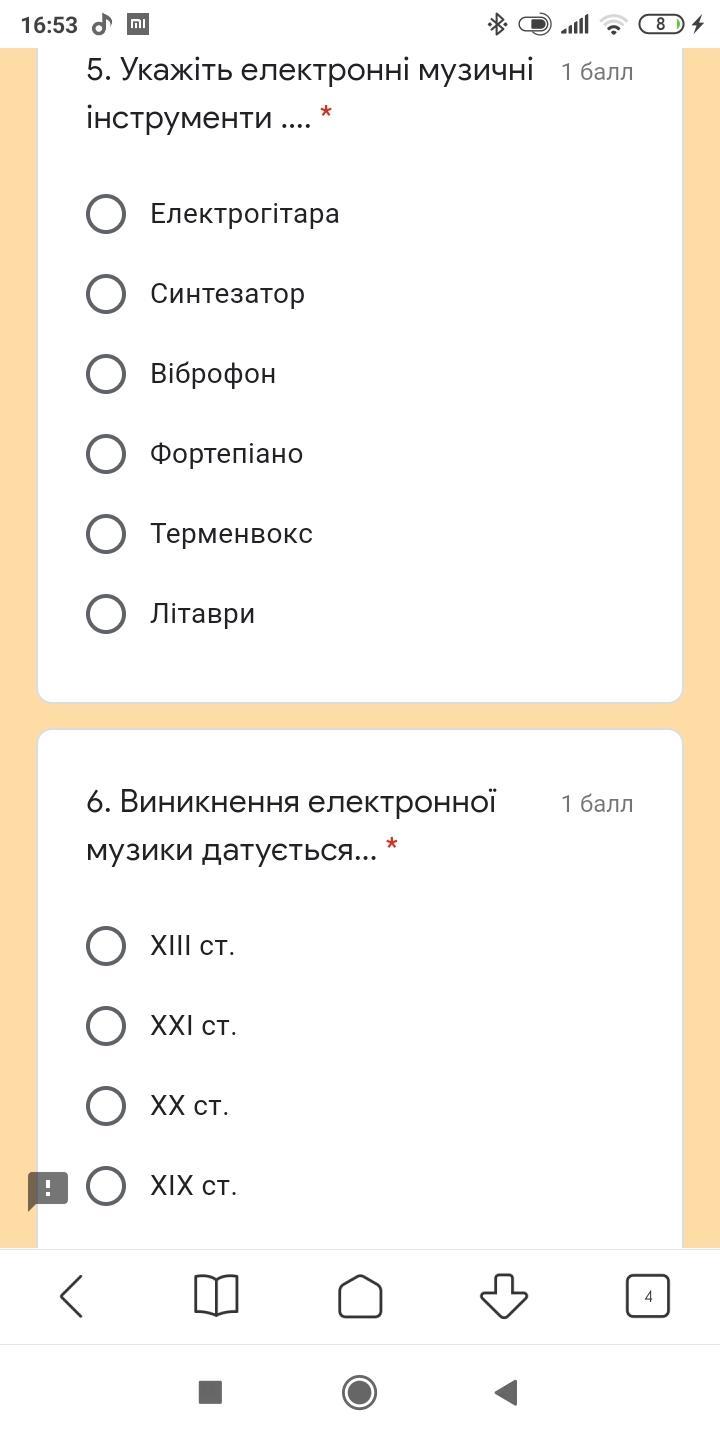The image size is (720, 1440).
Task: Mark the Віброфон radio button
Action: [106, 374]
